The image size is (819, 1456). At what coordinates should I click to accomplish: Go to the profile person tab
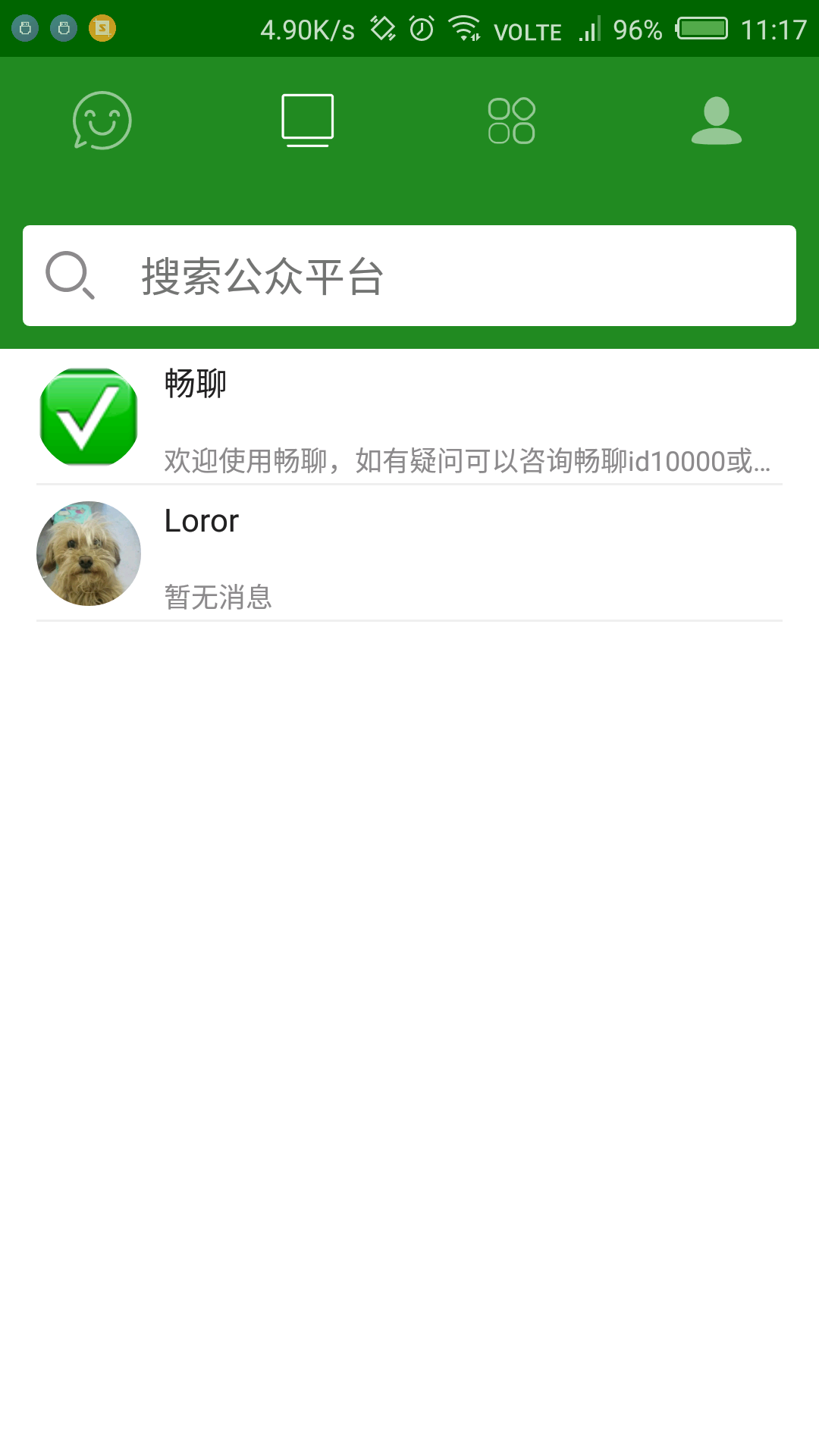click(x=717, y=121)
